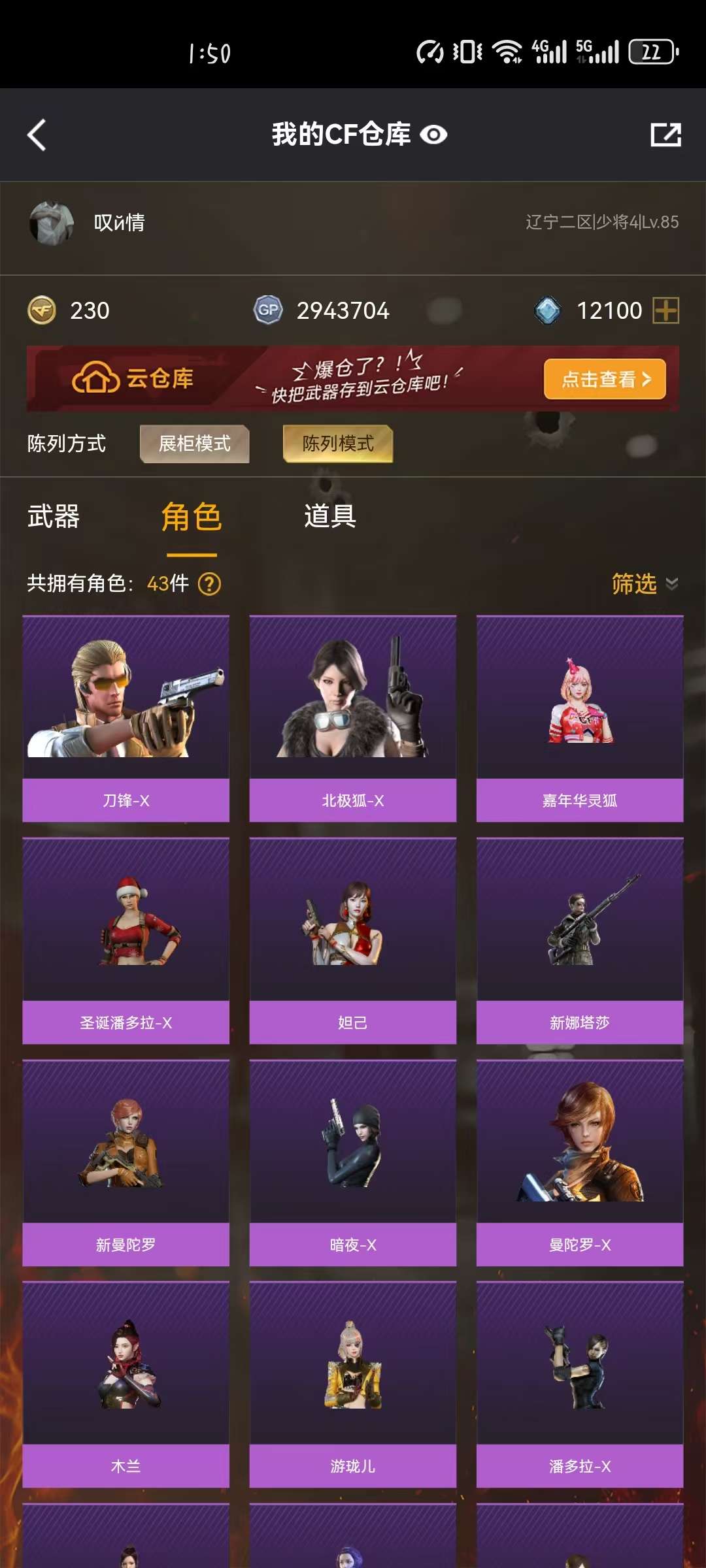The image size is (706, 1568).
Task: Open the character count help icon
Action: click(x=209, y=583)
